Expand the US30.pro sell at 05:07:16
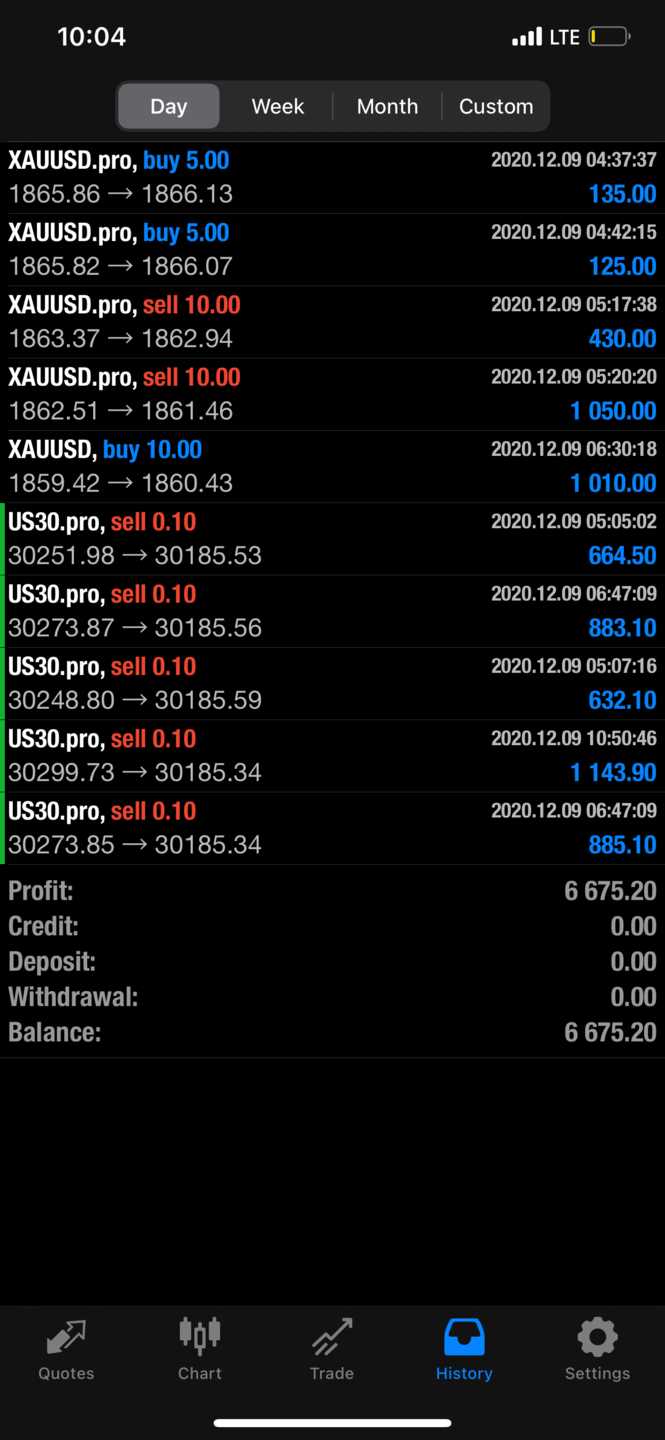The height and width of the screenshot is (1440, 665). (x=332, y=683)
